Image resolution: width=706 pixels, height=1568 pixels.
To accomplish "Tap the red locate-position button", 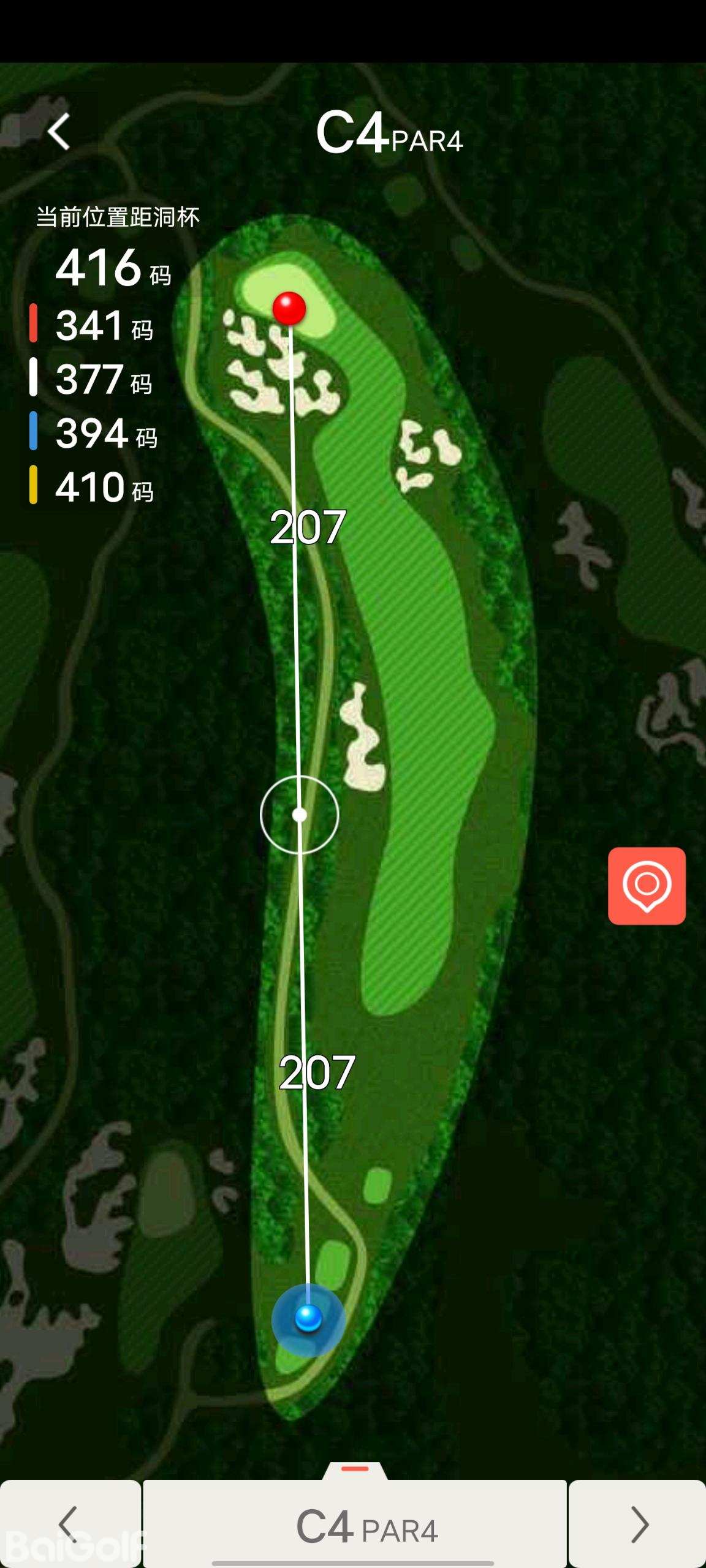I will (647, 886).
